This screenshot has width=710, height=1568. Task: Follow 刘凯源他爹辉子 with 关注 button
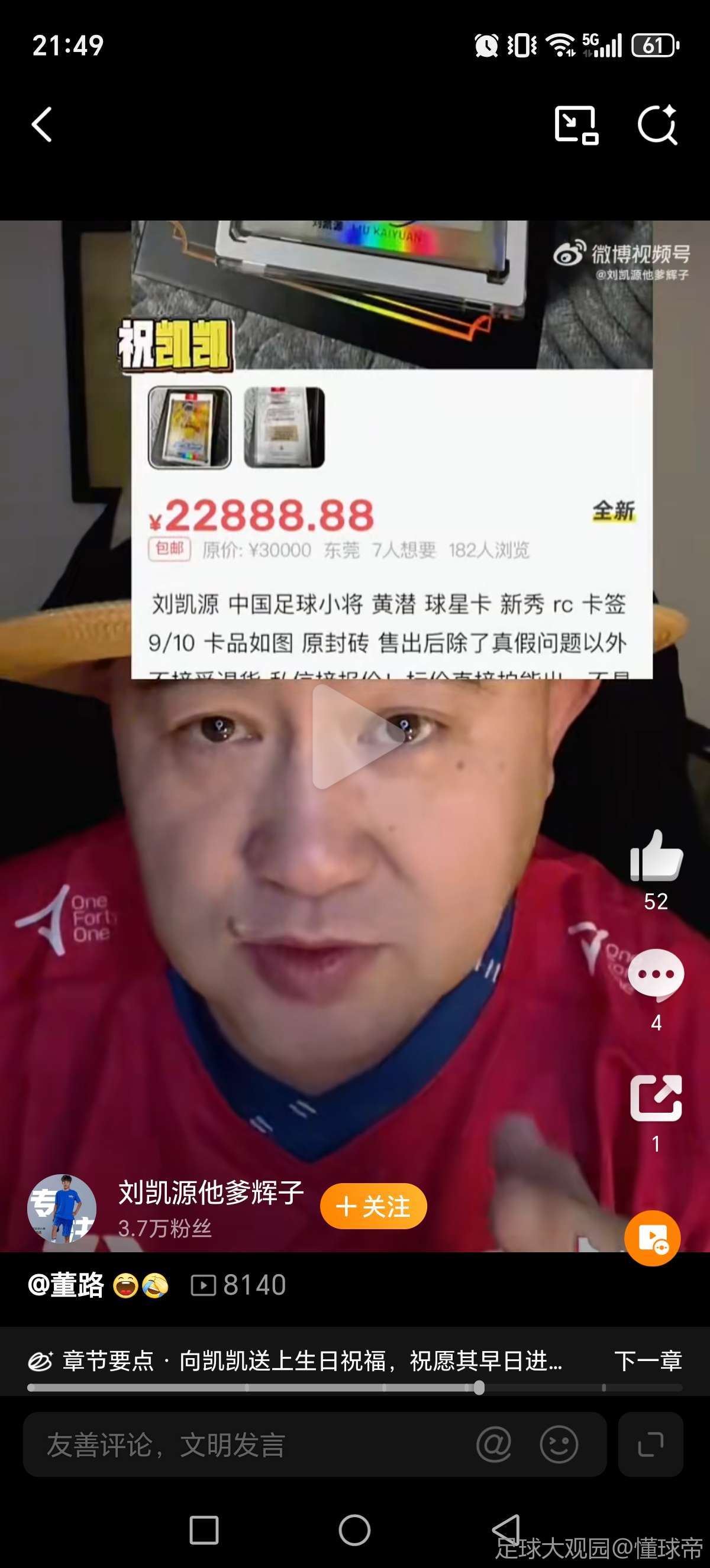tap(373, 1206)
